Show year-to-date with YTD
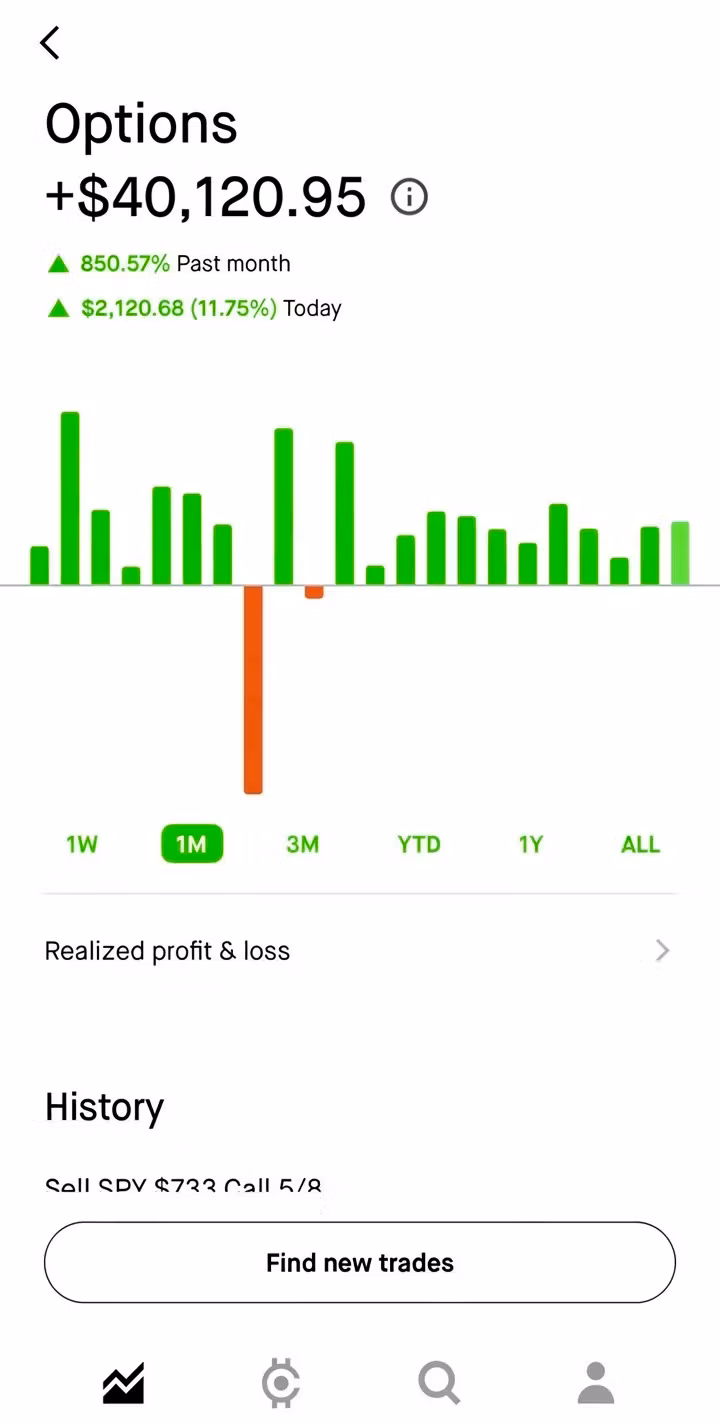Viewport: 720px width, 1424px height. [419, 845]
